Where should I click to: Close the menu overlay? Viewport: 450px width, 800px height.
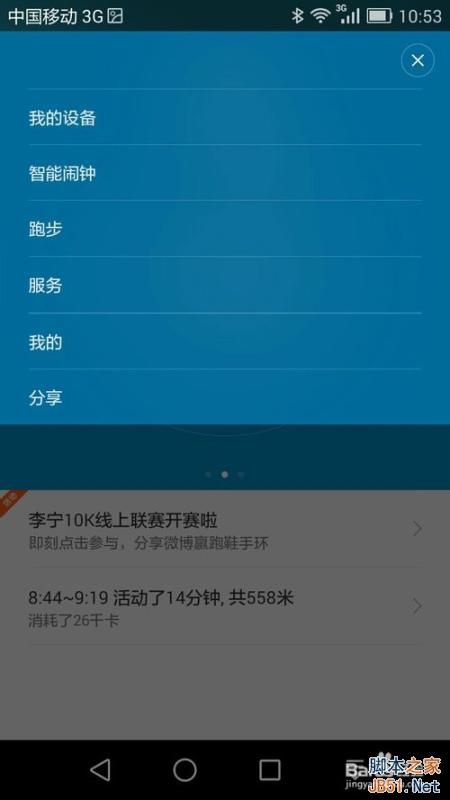[x=417, y=61]
